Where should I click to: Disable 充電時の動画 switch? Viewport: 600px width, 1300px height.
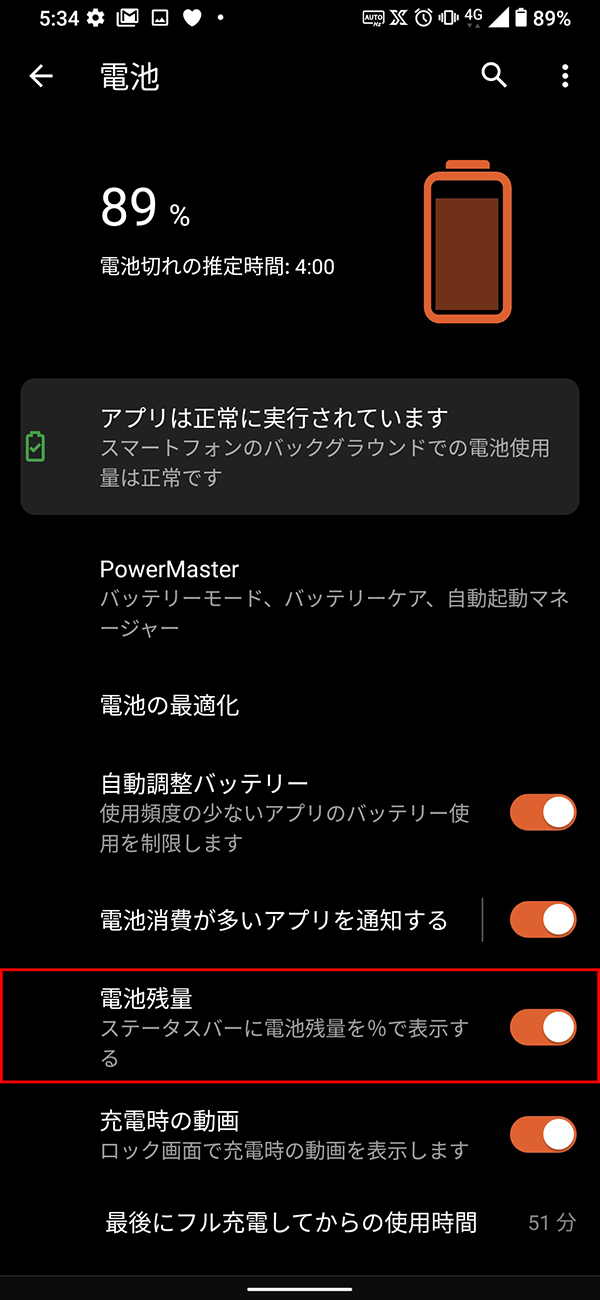click(x=543, y=1134)
